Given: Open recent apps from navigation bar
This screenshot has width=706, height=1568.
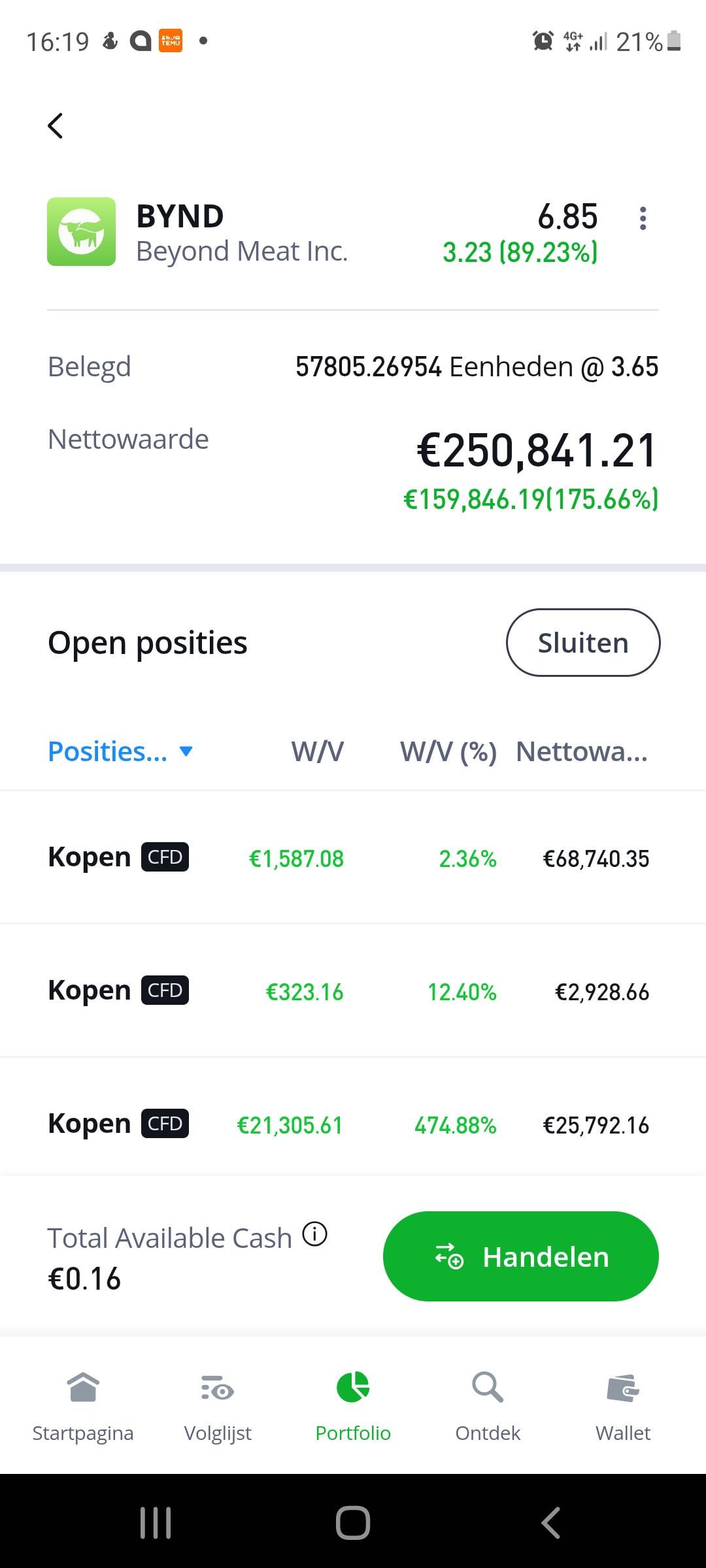Looking at the screenshot, I should point(156,1523).
